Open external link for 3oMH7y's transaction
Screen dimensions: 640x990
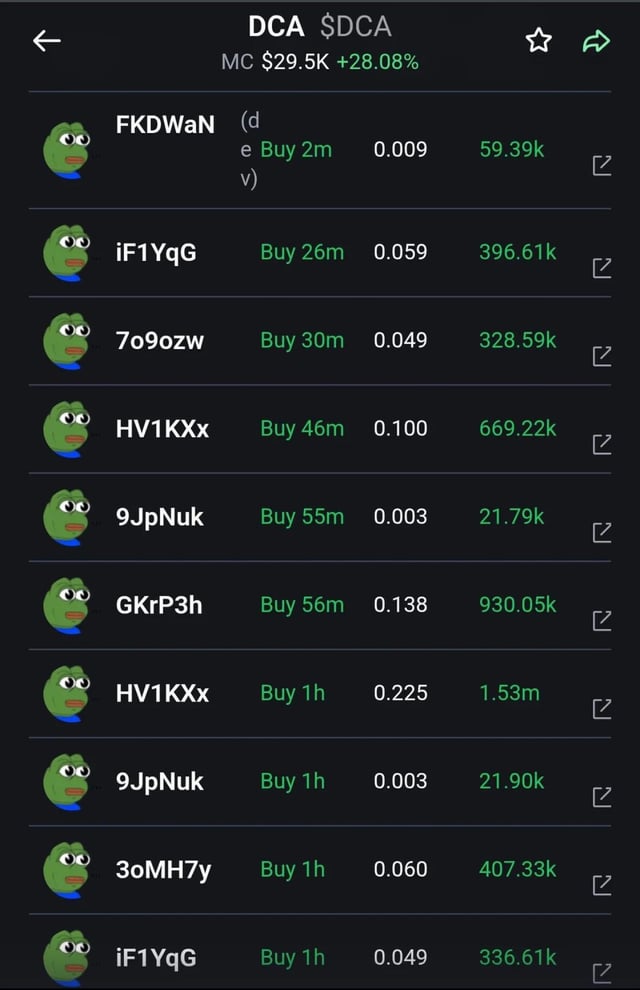pyautogui.click(x=601, y=884)
